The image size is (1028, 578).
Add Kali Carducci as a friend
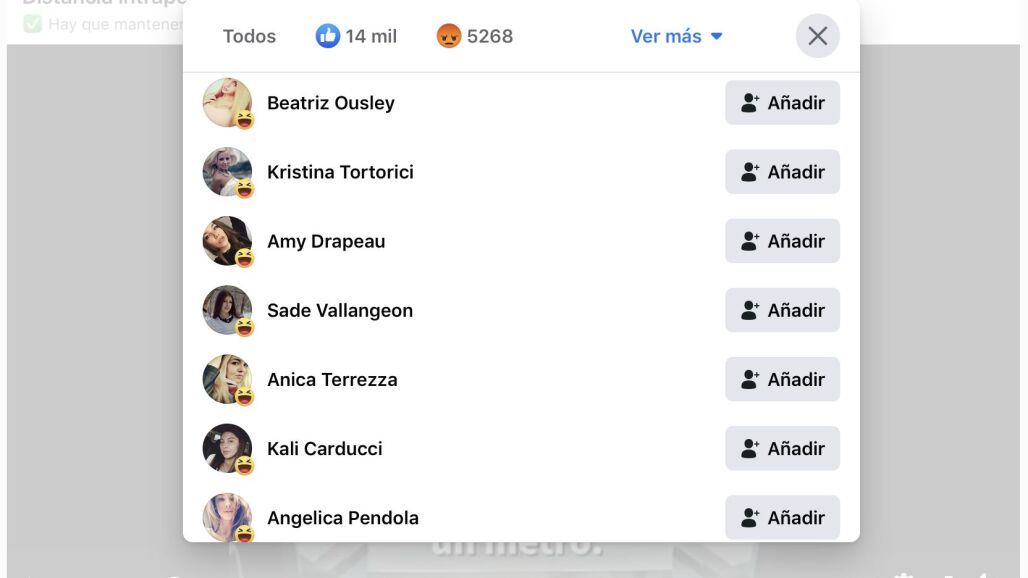[x=782, y=448]
